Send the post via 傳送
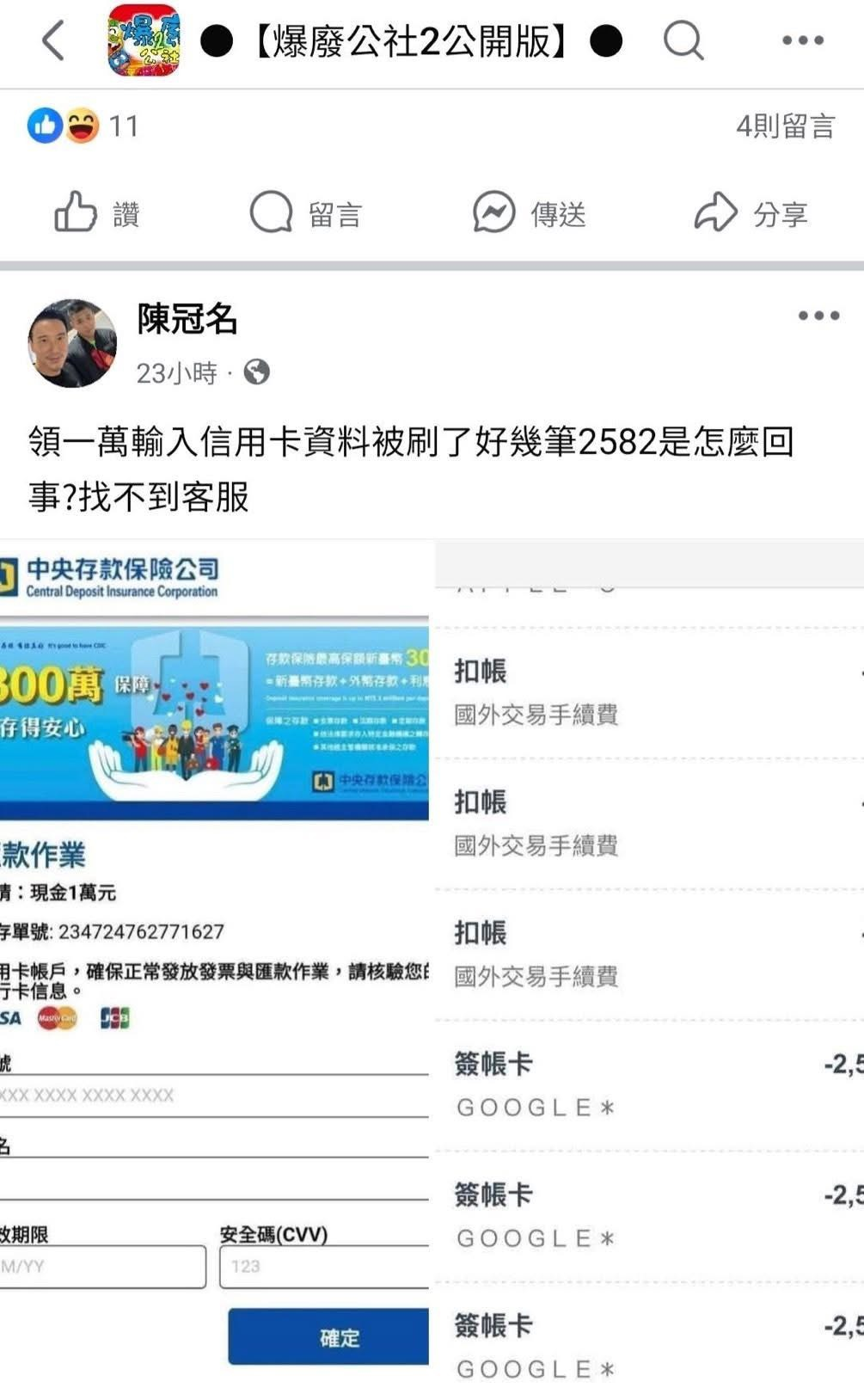864x1400 pixels. point(530,212)
